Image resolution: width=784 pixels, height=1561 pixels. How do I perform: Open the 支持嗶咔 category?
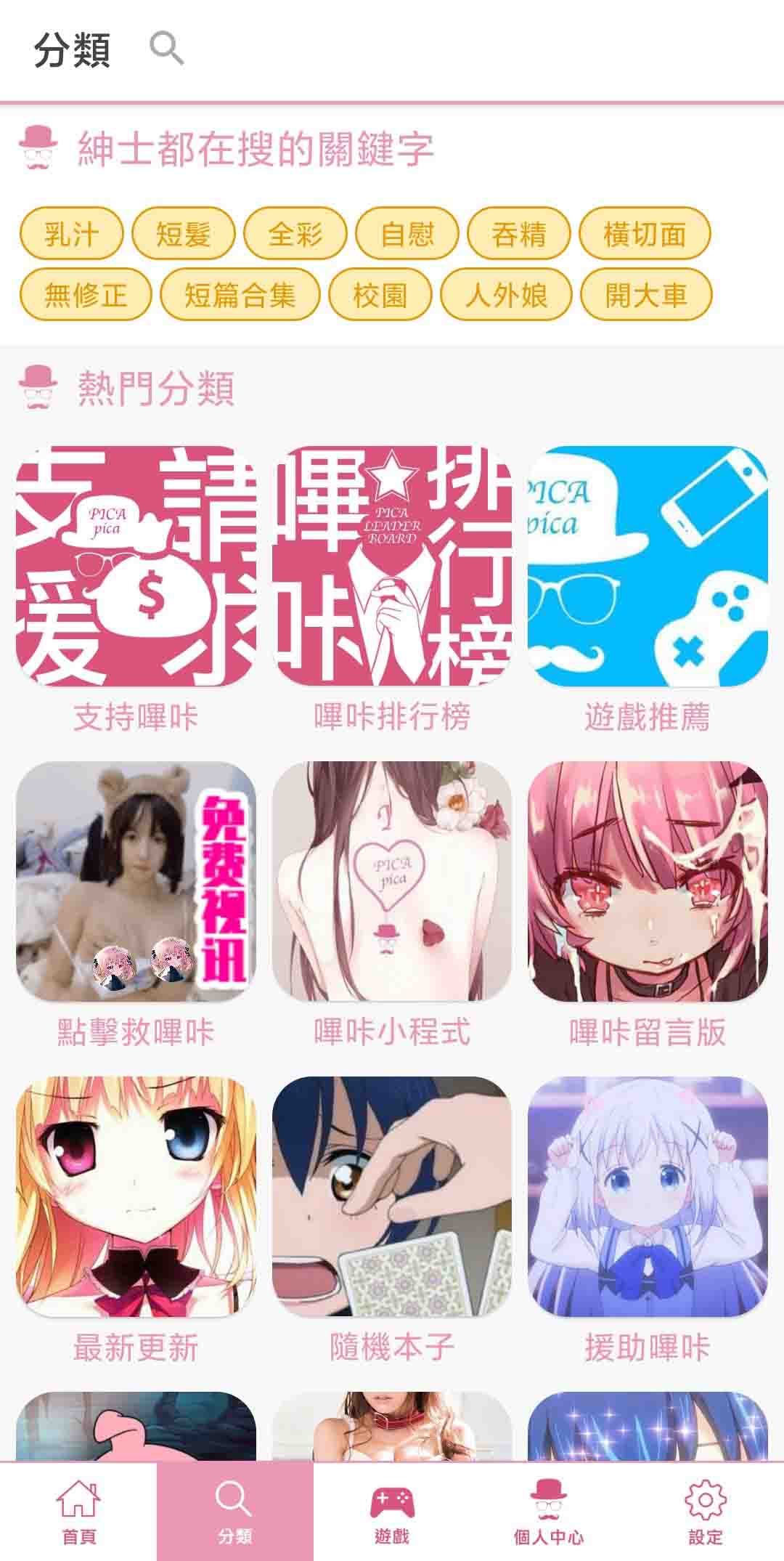(x=136, y=567)
